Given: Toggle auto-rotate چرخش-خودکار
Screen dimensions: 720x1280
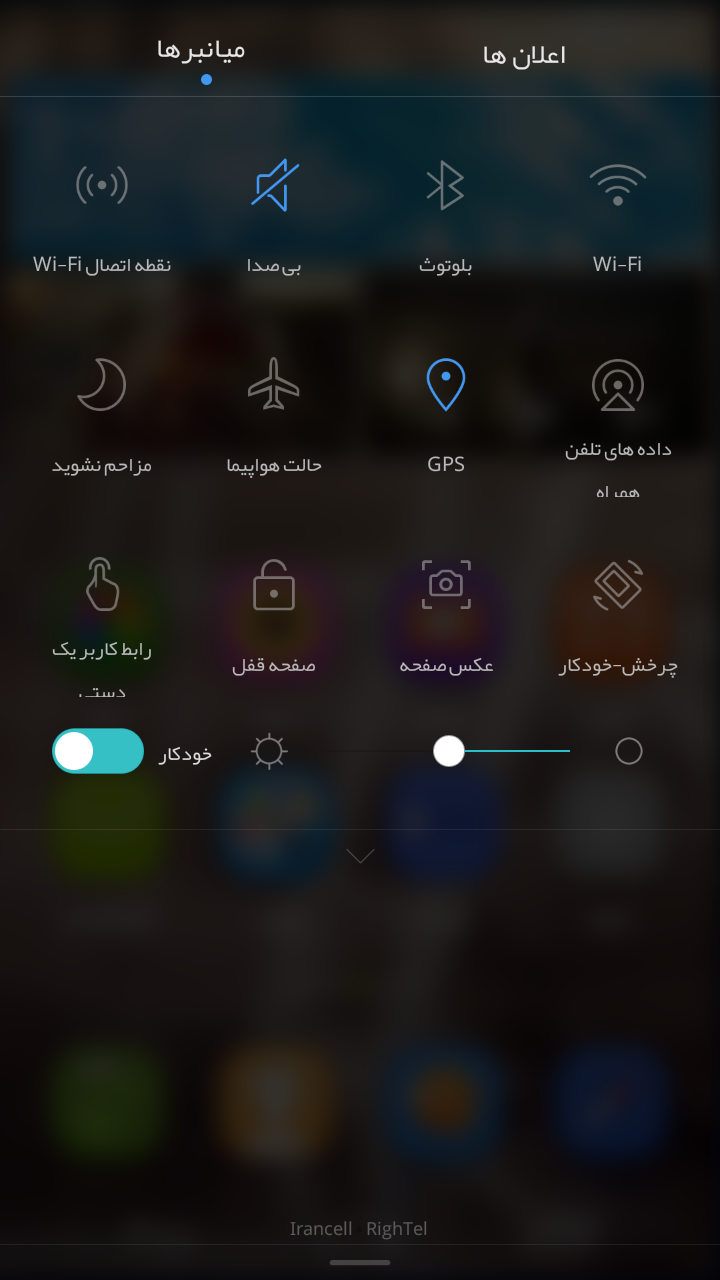Looking at the screenshot, I should (x=617, y=617).
